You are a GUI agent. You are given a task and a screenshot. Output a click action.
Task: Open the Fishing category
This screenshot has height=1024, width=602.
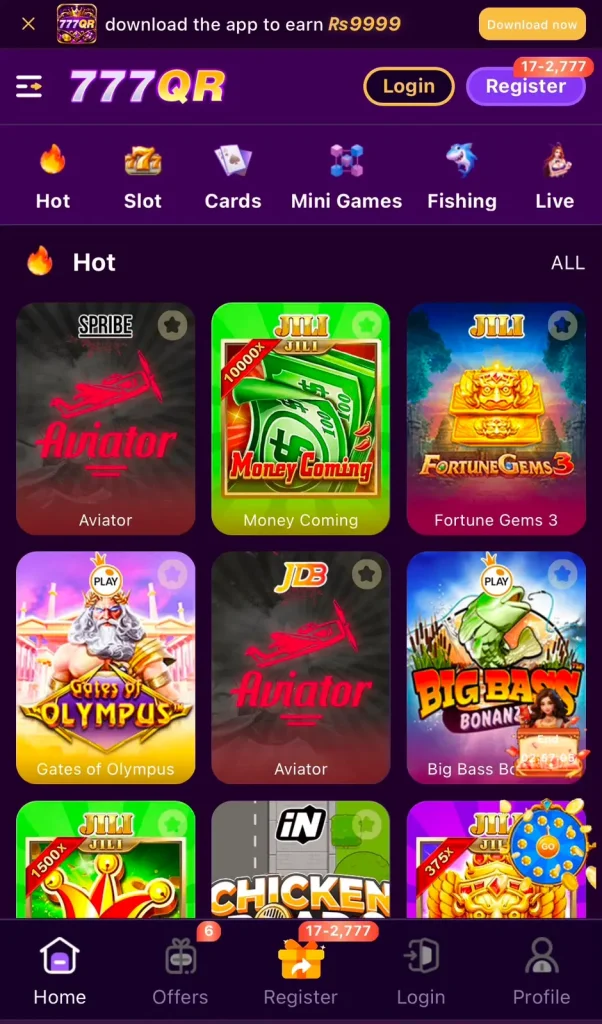click(462, 177)
